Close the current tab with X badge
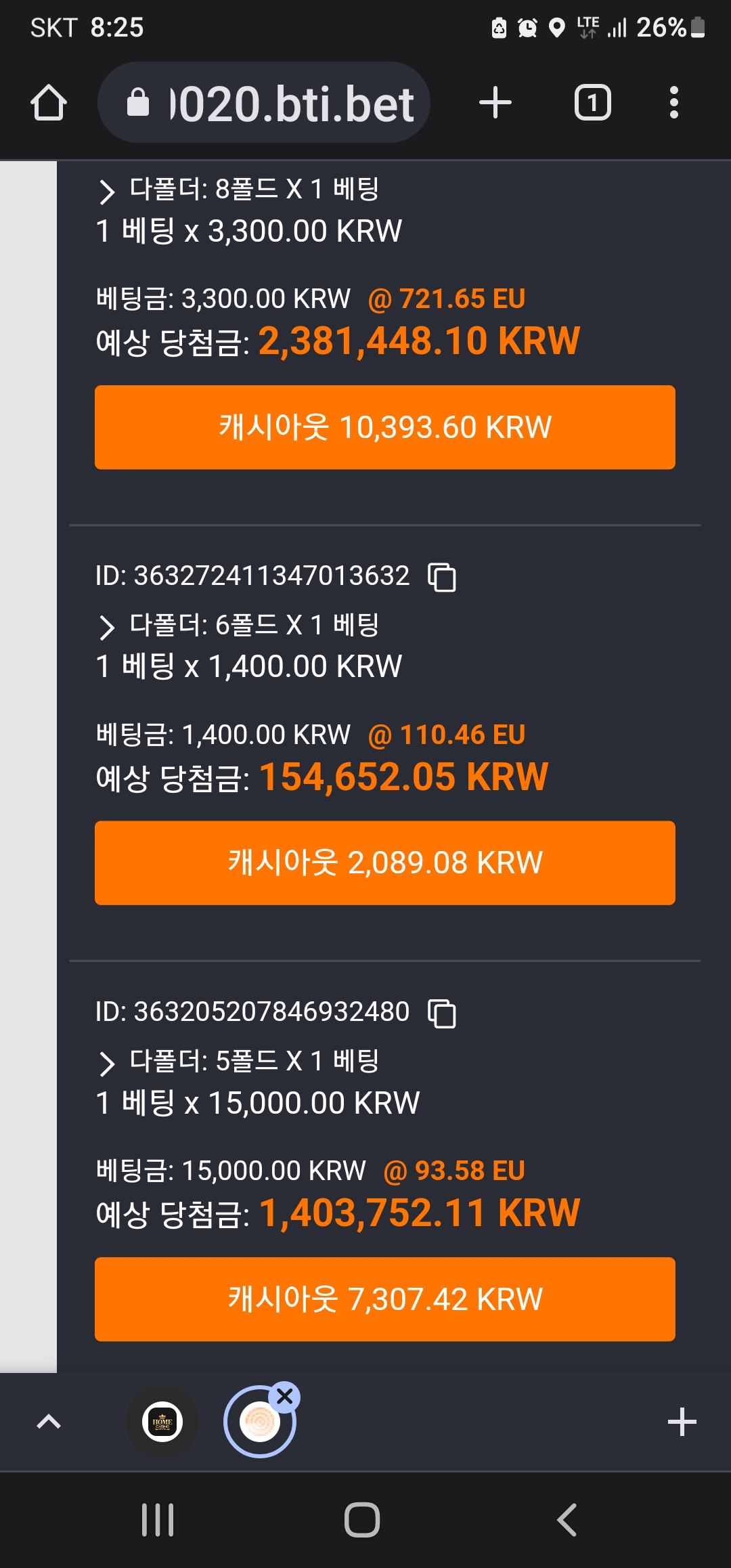 tap(285, 1396)
